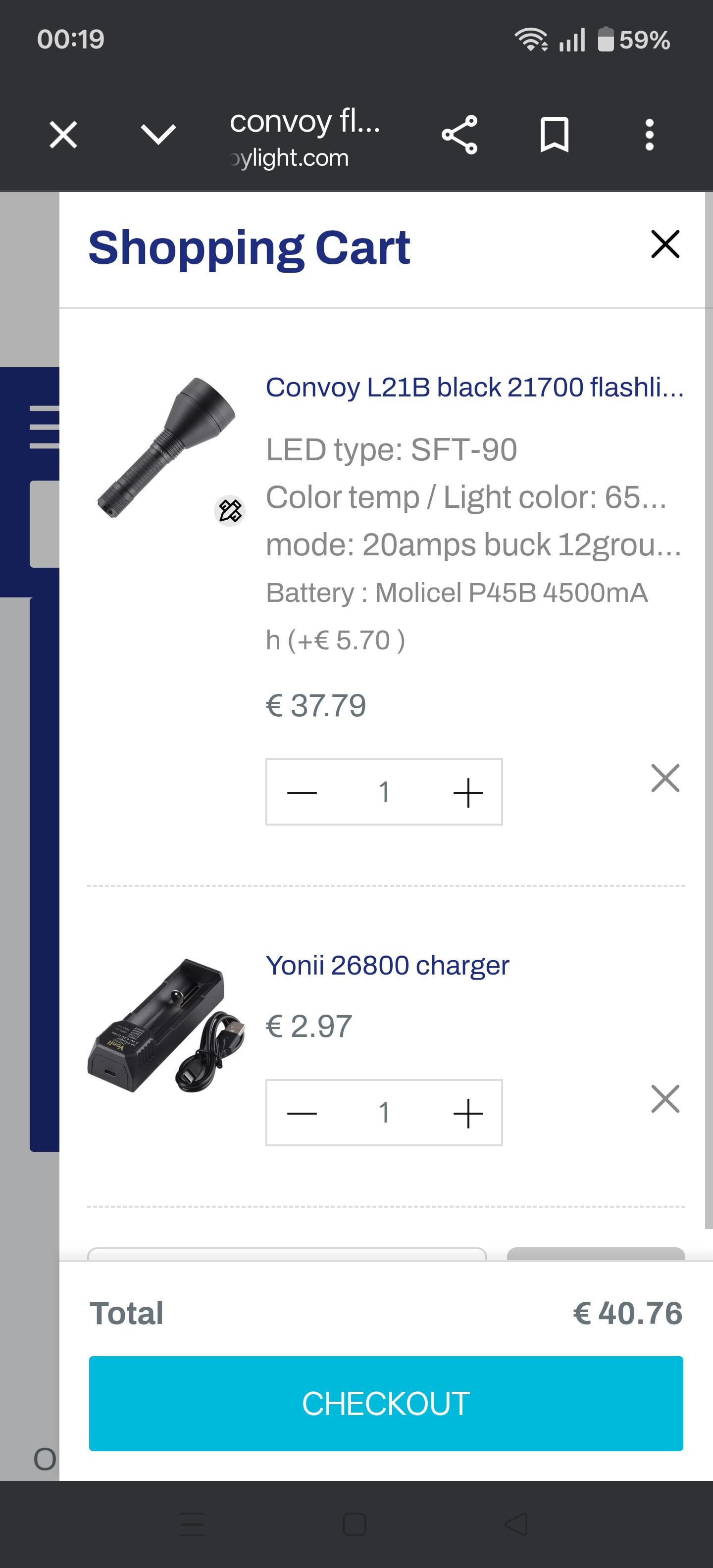View the Yonii 26800 charger image
Viewport: 713px width, 1568px height.
pos(165,1026)
